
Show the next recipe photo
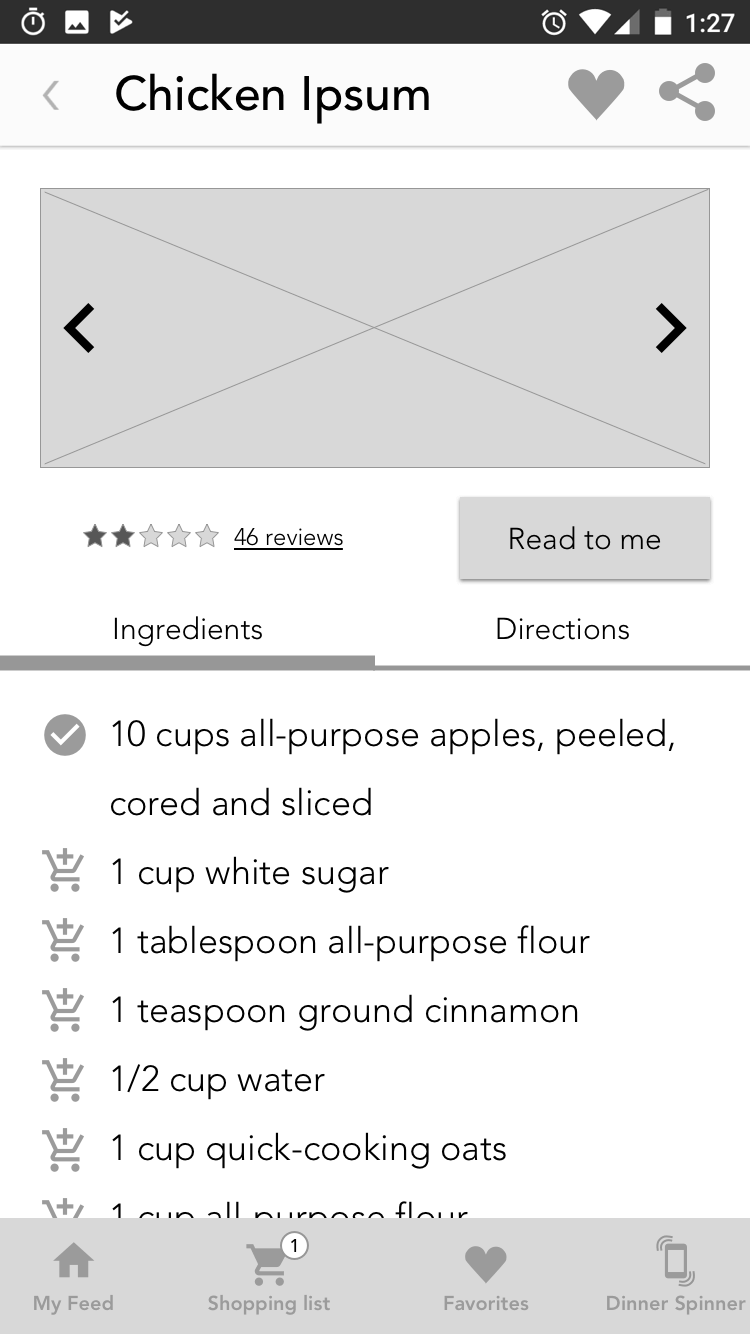click(x=671, y=328)
